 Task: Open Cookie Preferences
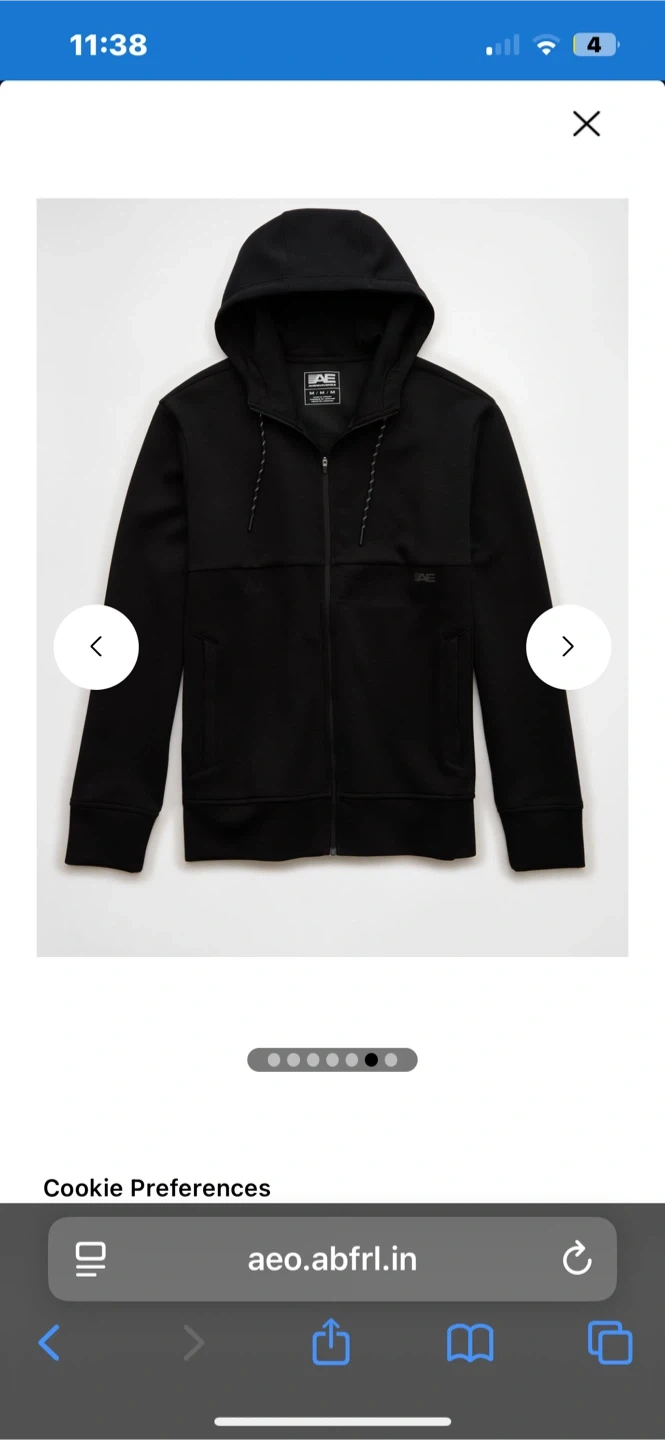pos(157,1188)
